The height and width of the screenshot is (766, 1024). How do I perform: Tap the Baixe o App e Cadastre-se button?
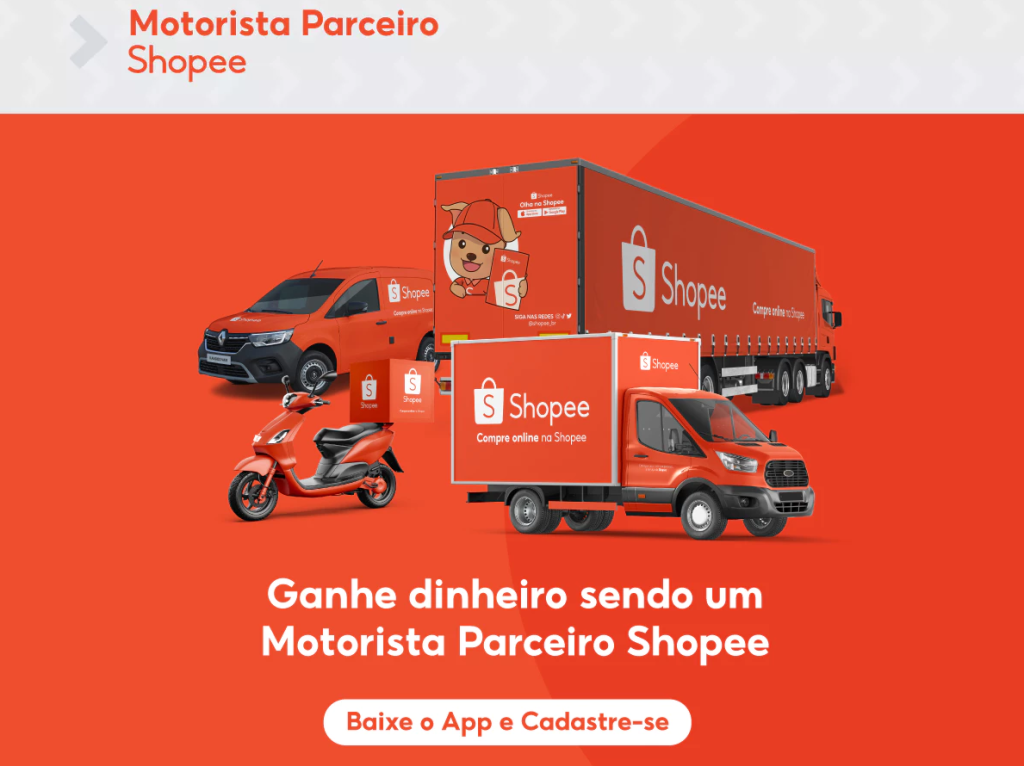pyautogui.click(x=507, y=721)
